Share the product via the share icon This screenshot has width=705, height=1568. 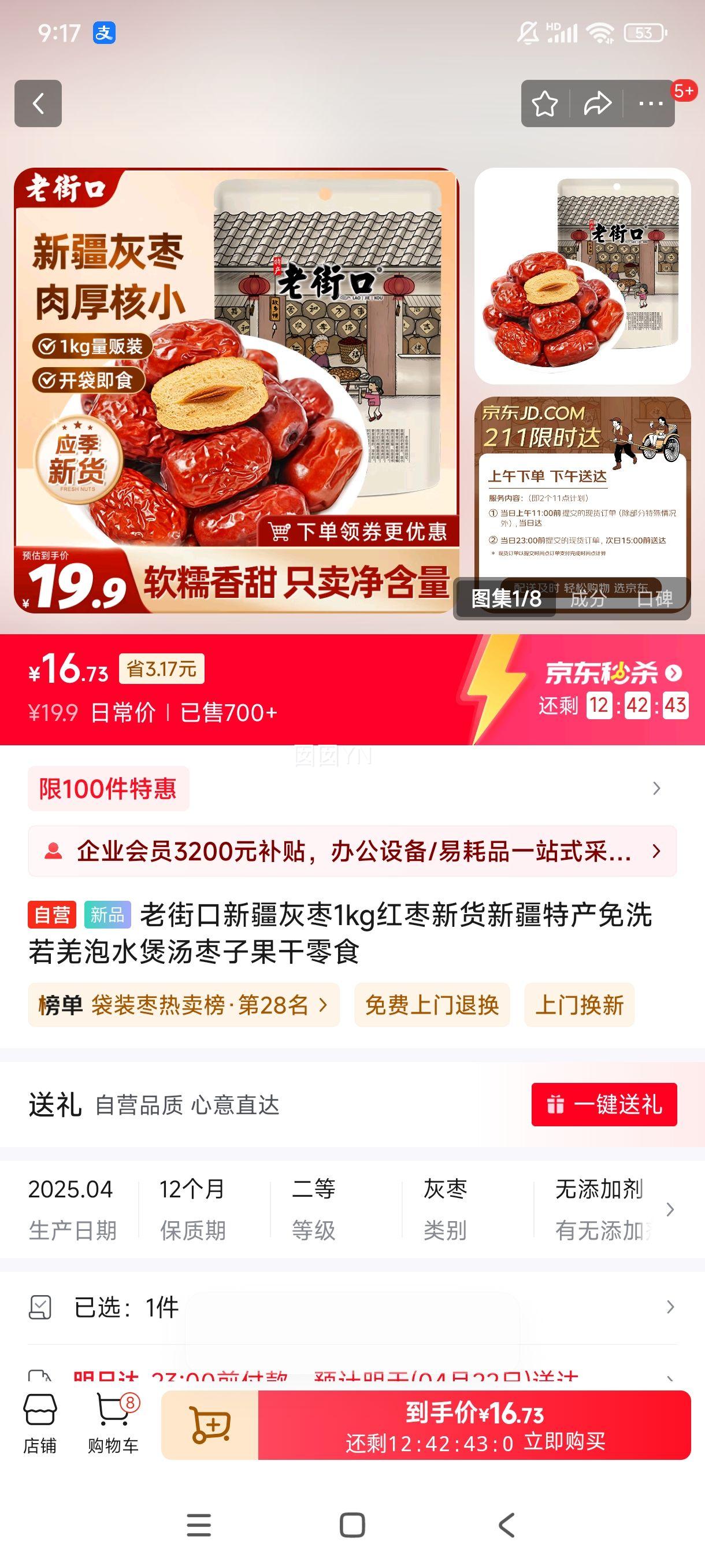coord(597,103)
